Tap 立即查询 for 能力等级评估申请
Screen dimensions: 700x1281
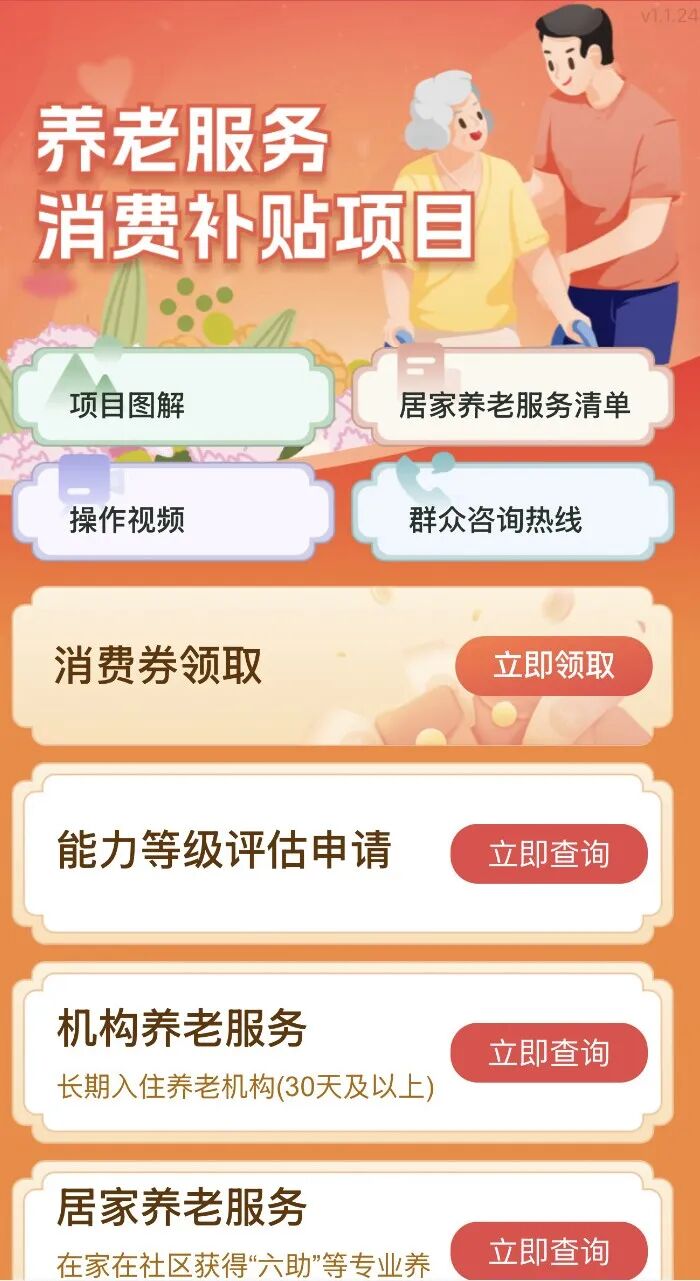point(549,854)
